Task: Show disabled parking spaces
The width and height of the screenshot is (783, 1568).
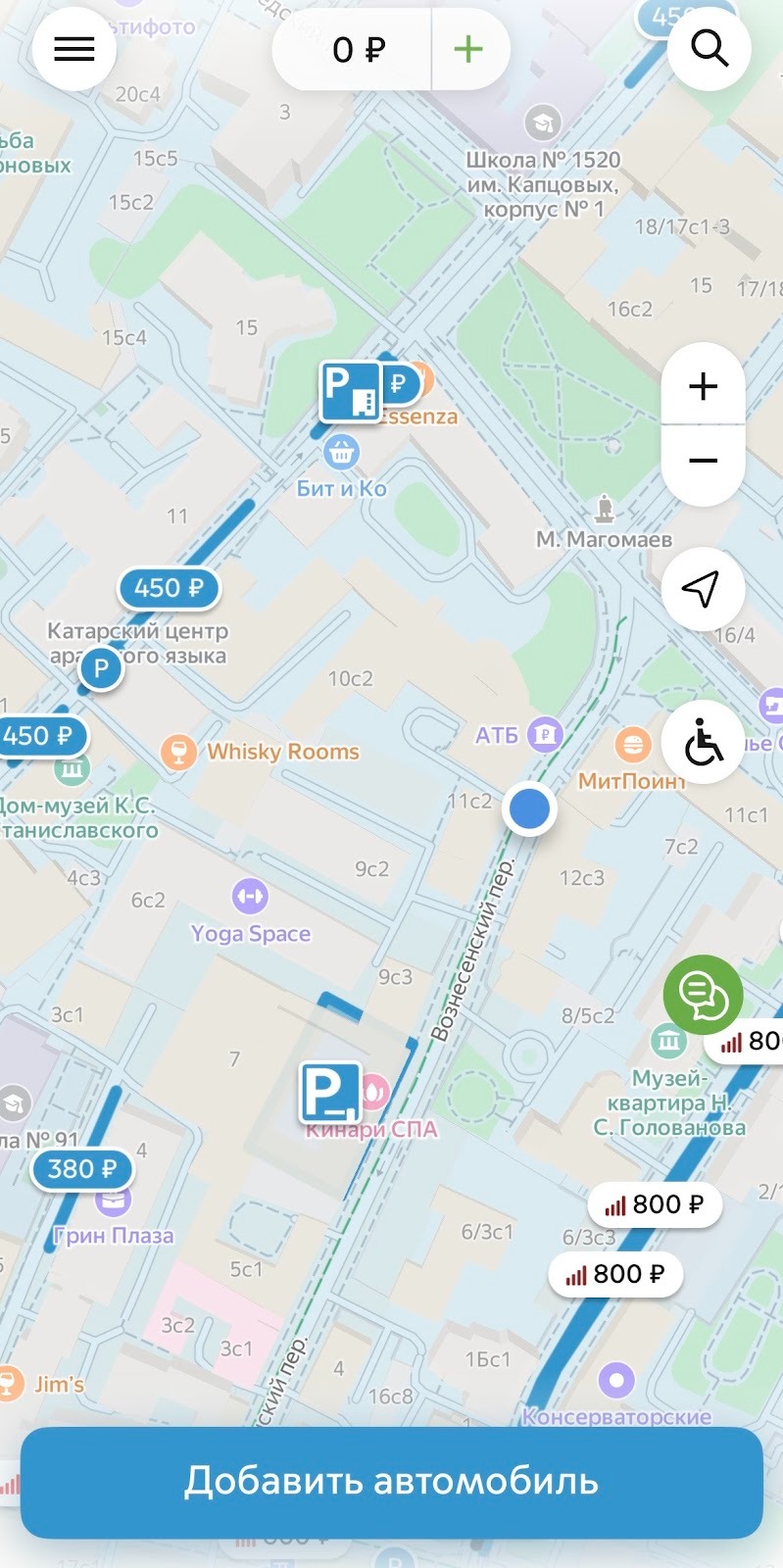Action: coord(703,742)
